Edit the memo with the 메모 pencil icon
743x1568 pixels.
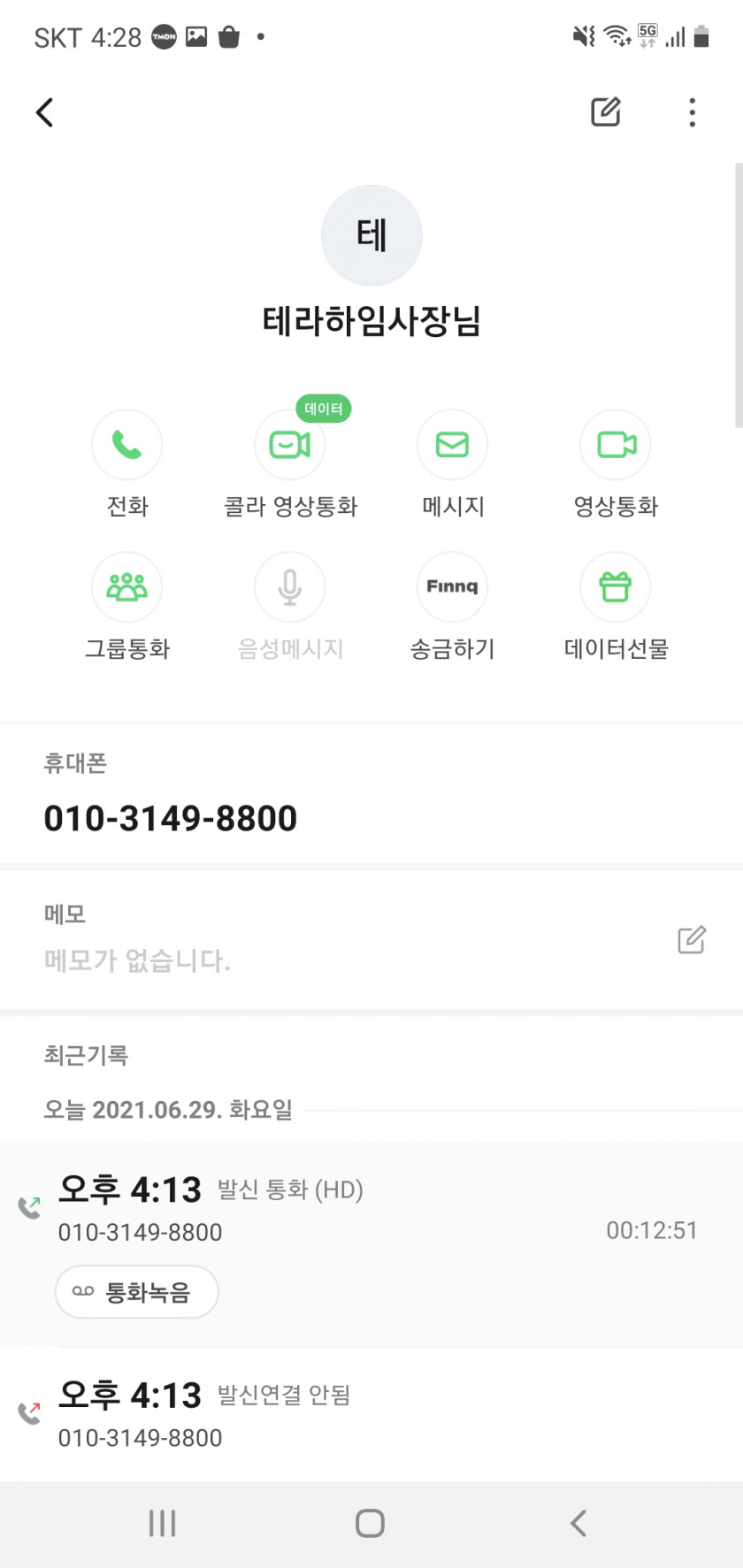pyautogui.click(x=692, y=939)
